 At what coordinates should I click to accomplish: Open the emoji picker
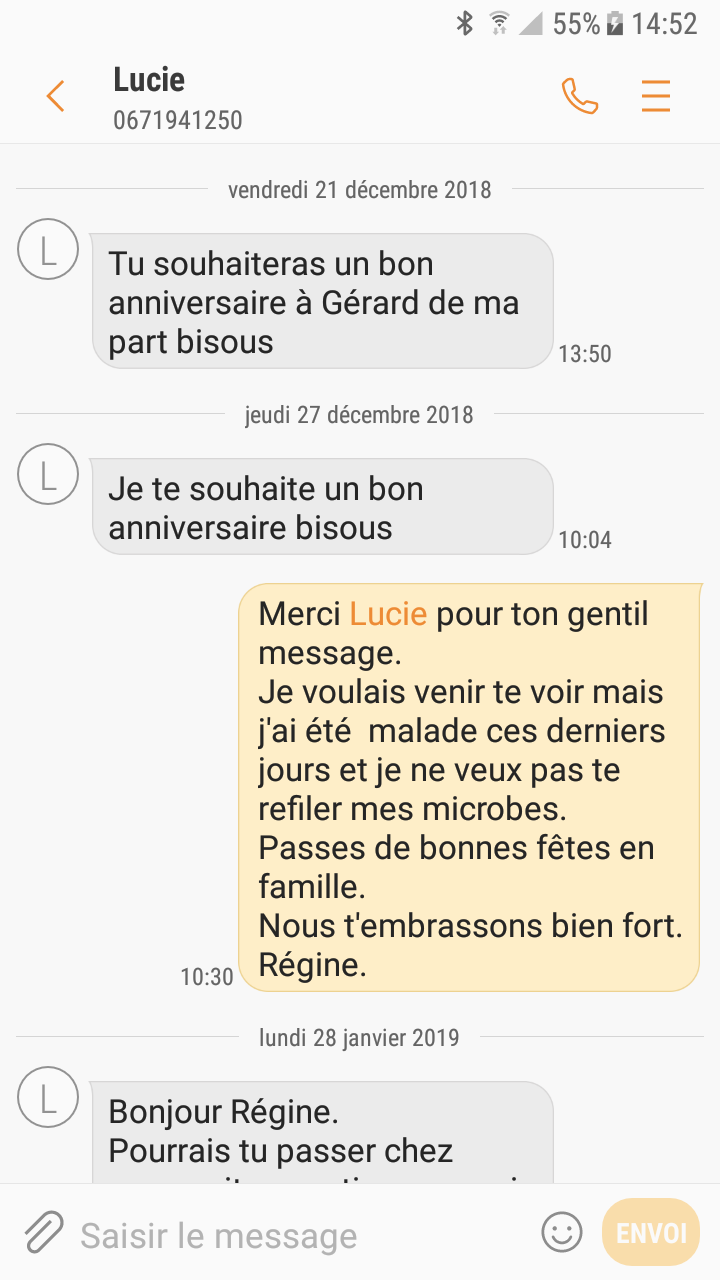561,1233
